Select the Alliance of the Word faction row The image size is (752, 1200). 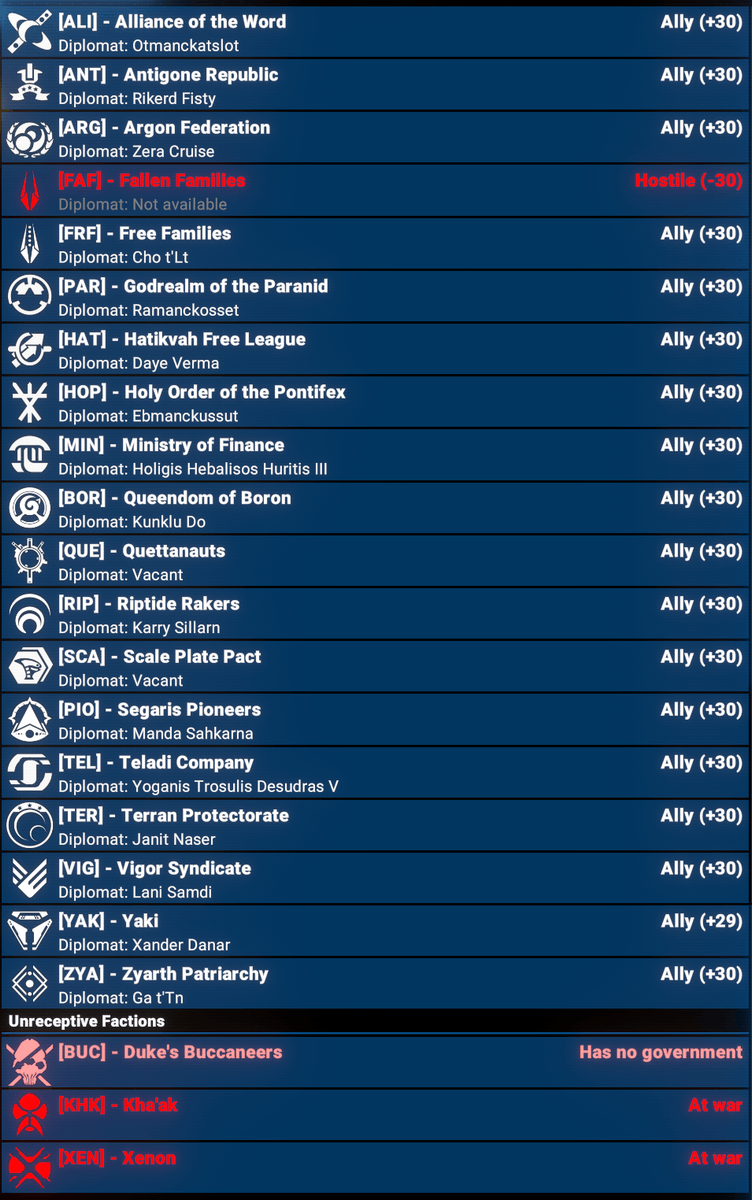tap(376, 32)
